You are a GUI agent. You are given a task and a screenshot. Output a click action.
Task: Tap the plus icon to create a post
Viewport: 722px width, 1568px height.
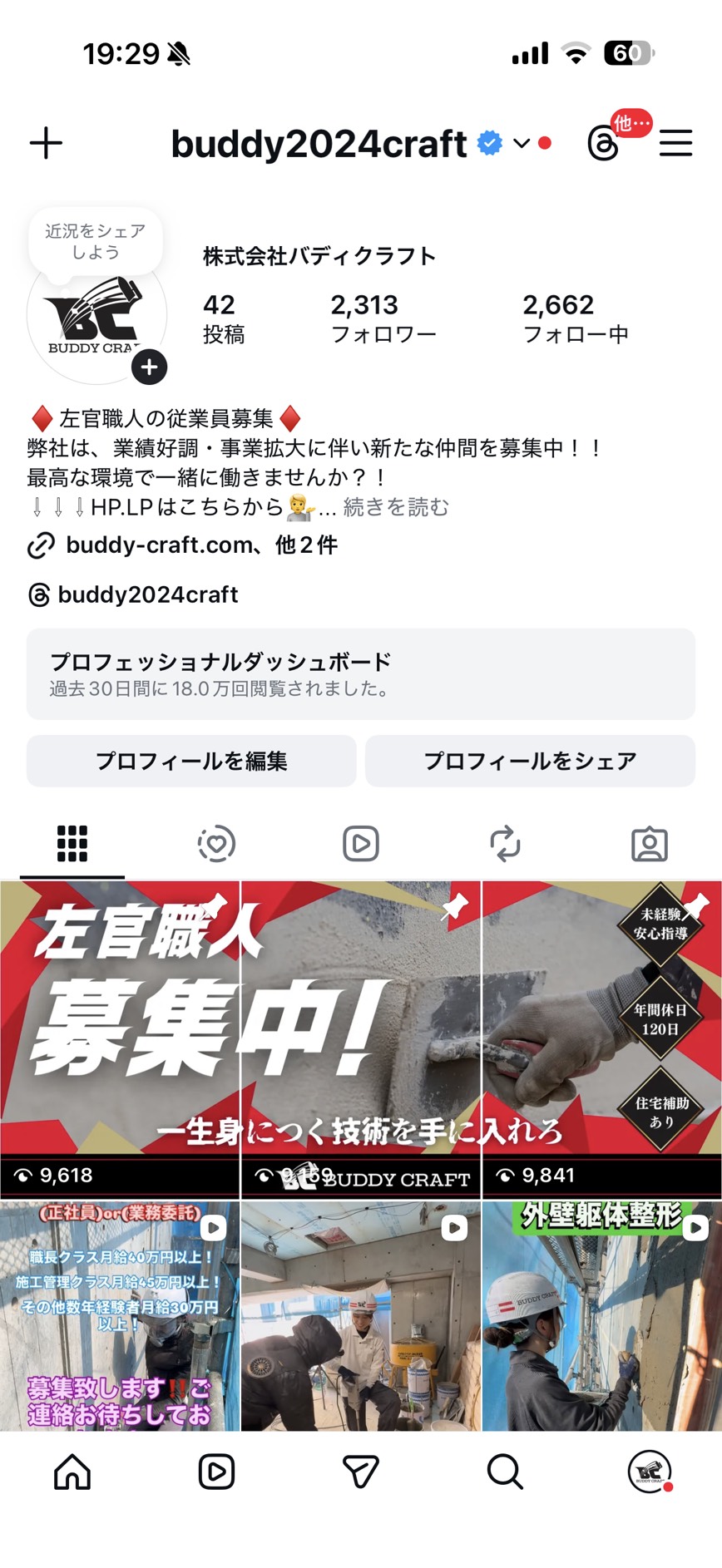point(46,143)
